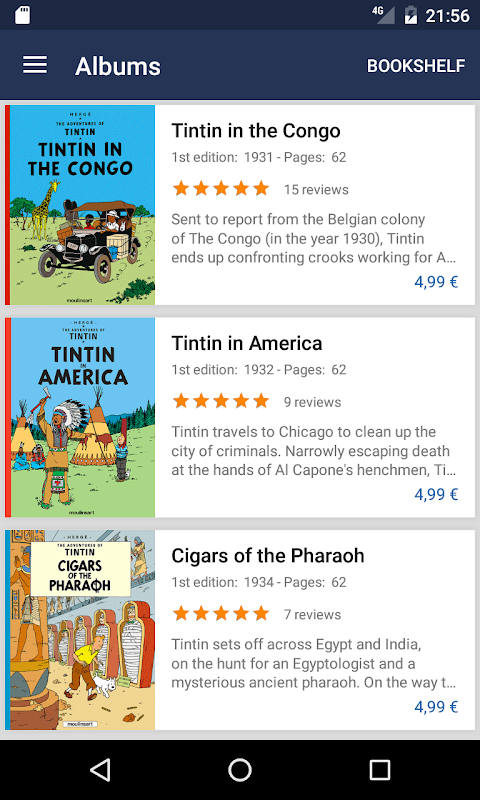Tap the system back button
The width and height of the screenshot is (480, 800).
(100, 769)
